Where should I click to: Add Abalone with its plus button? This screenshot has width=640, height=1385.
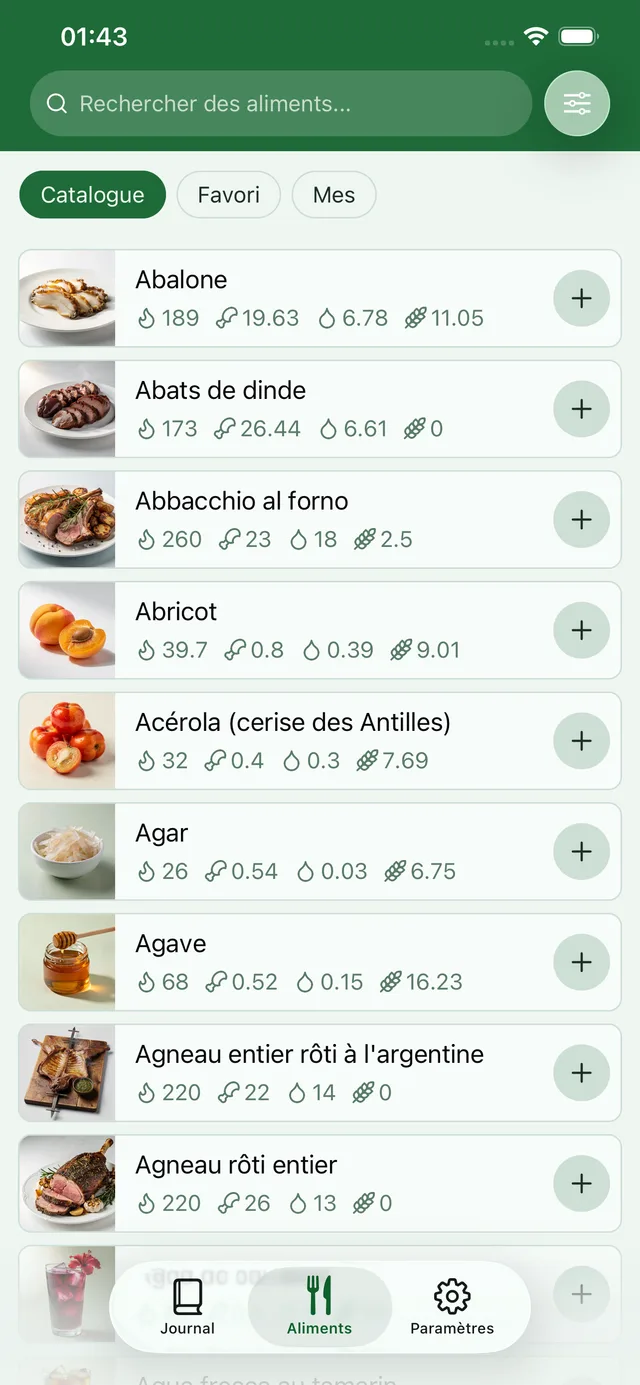(581, 298)
